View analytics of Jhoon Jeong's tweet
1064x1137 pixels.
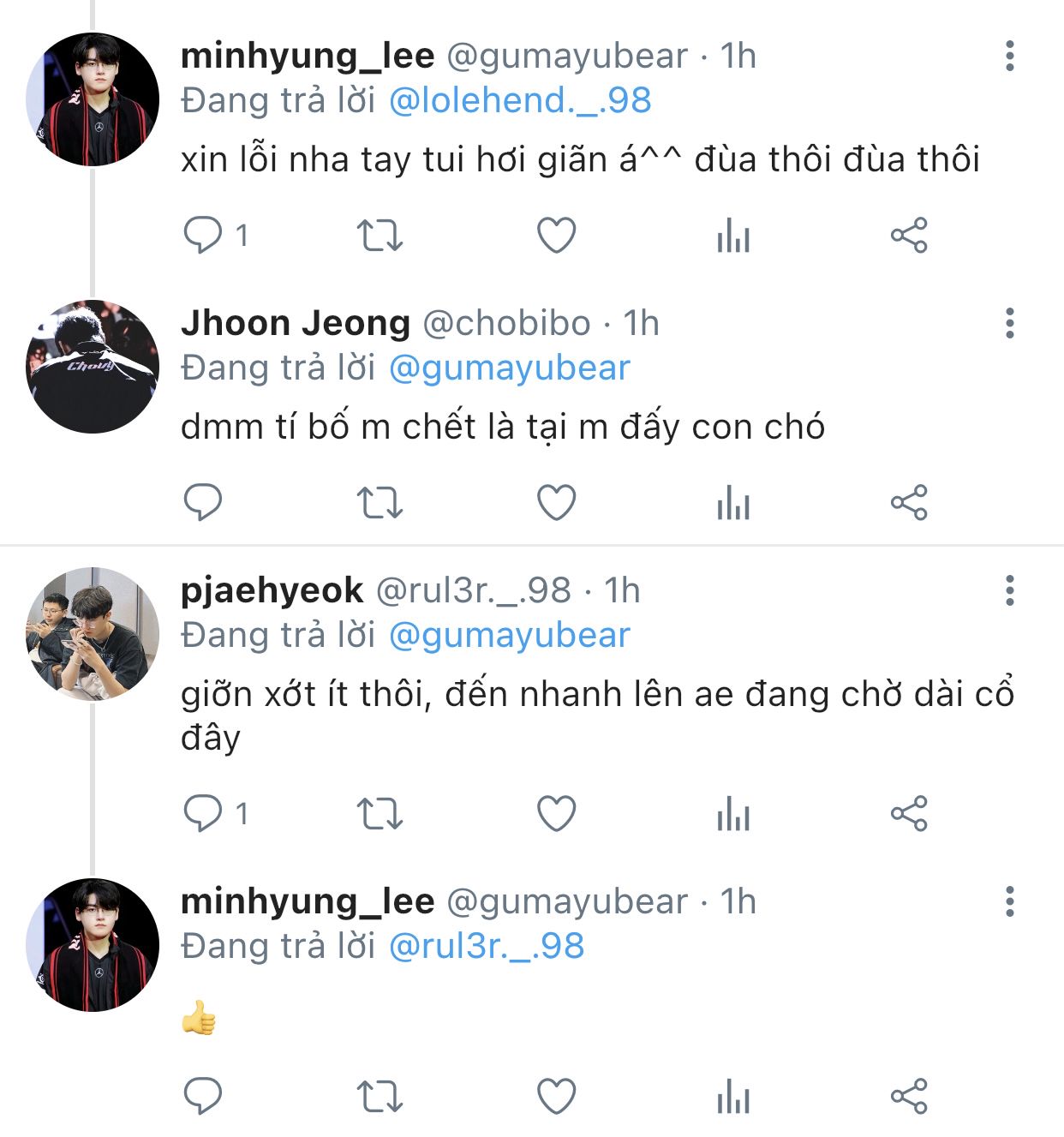coord(732,502)
